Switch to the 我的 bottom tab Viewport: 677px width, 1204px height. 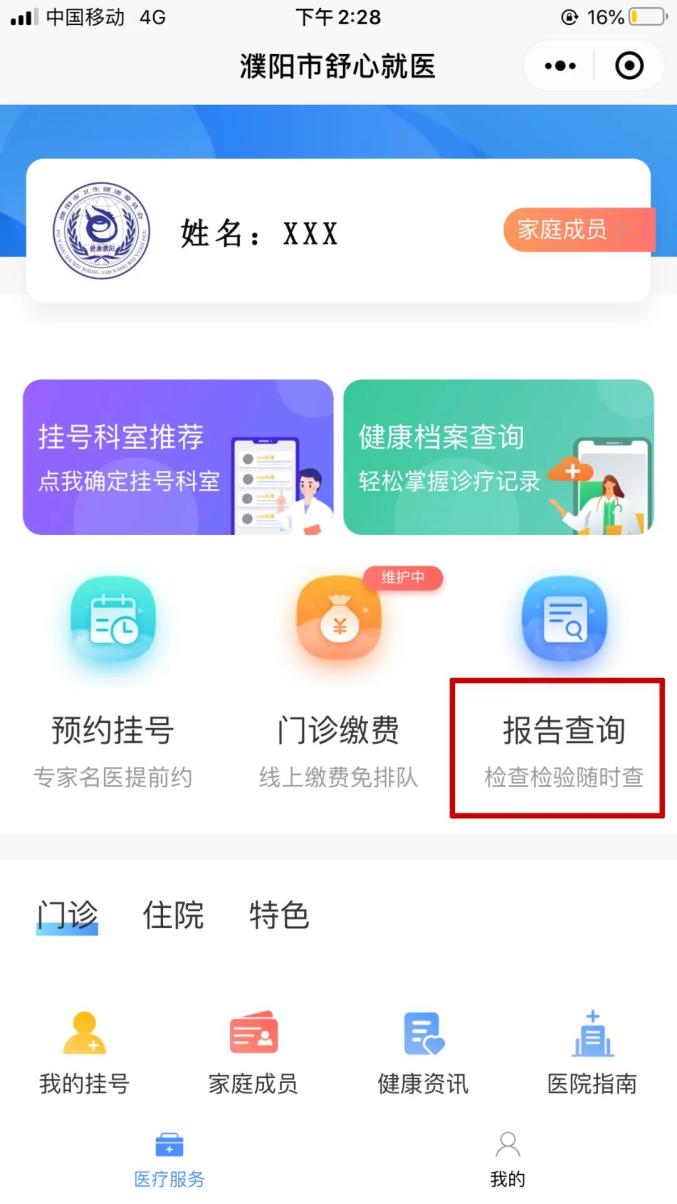tap(508, 1160)
